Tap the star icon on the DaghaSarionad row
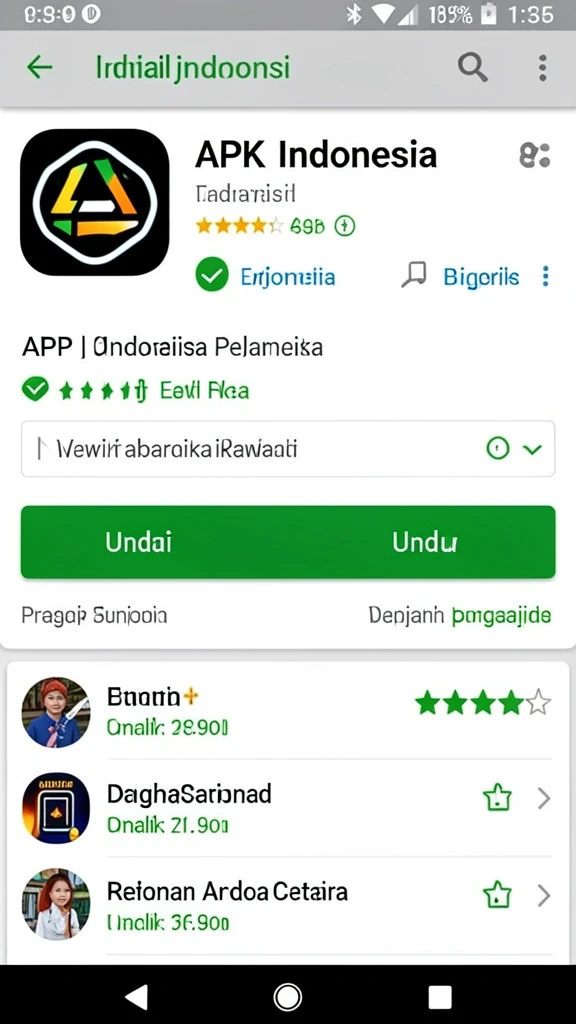576x1024 pixels. [x=498, y=798]
